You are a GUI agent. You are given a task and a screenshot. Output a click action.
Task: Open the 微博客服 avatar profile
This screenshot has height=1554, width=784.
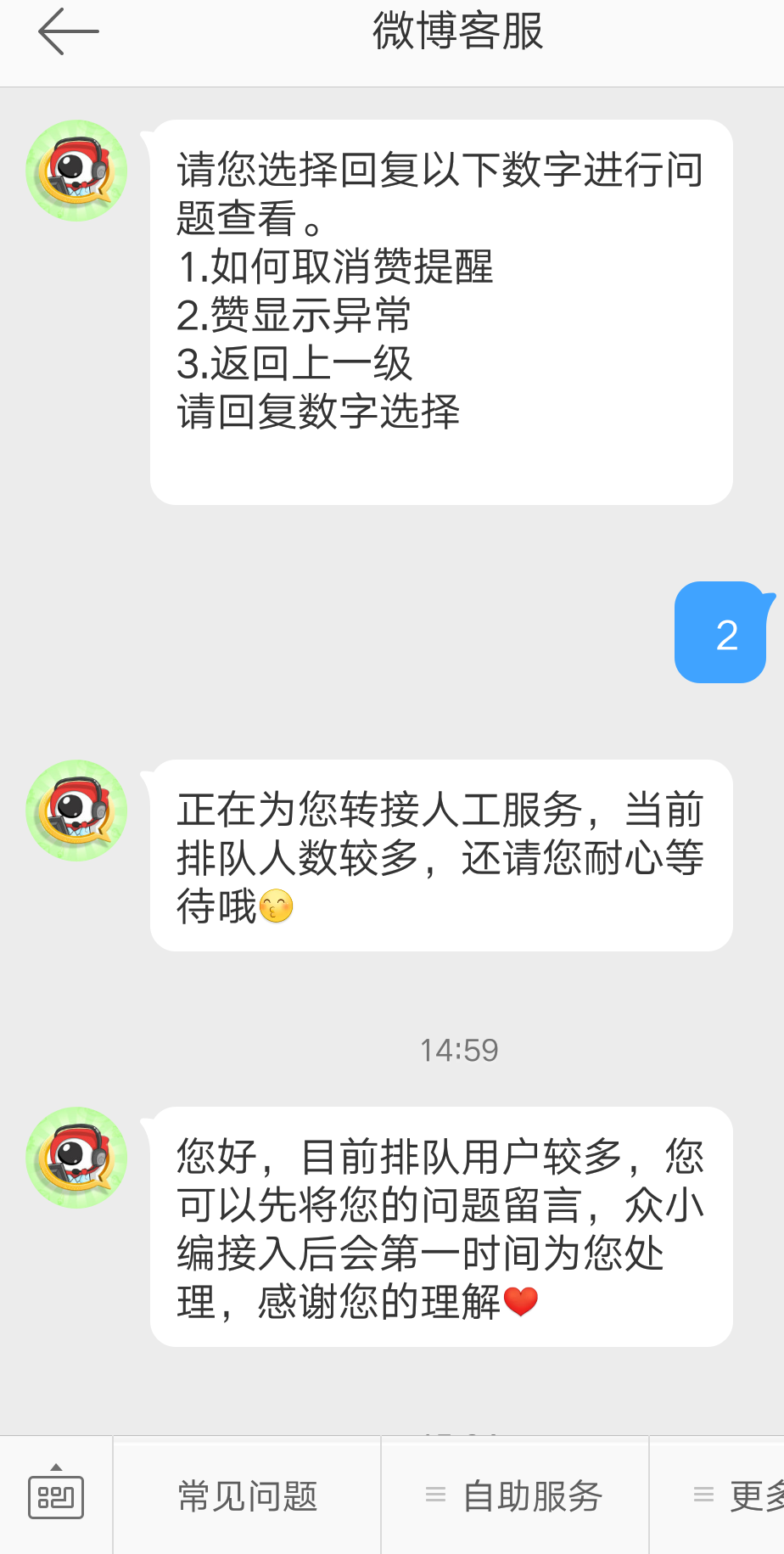[76, 171]
